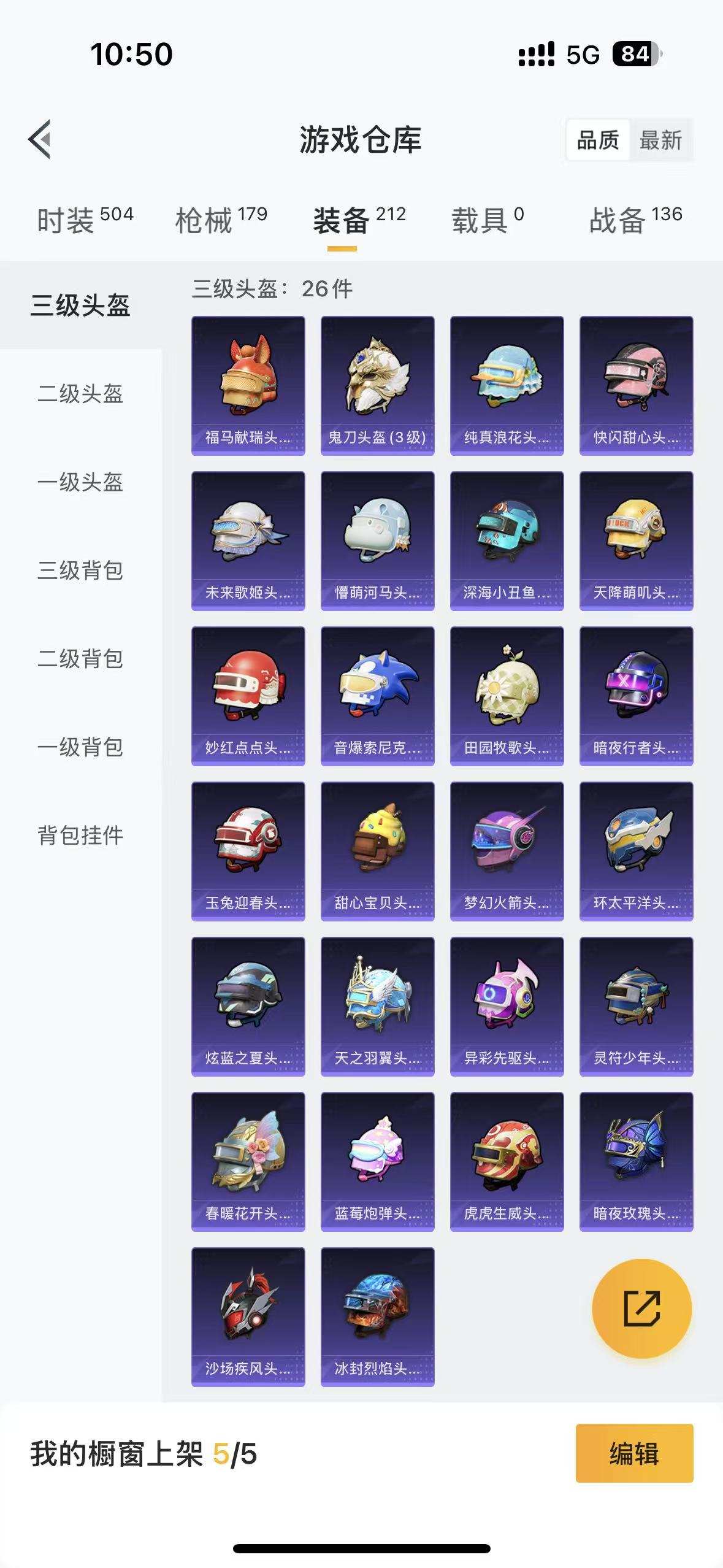Viewport: 723px width, 1568px height.
Task: Show the 一级背包 list
Action: coord(80,747)
